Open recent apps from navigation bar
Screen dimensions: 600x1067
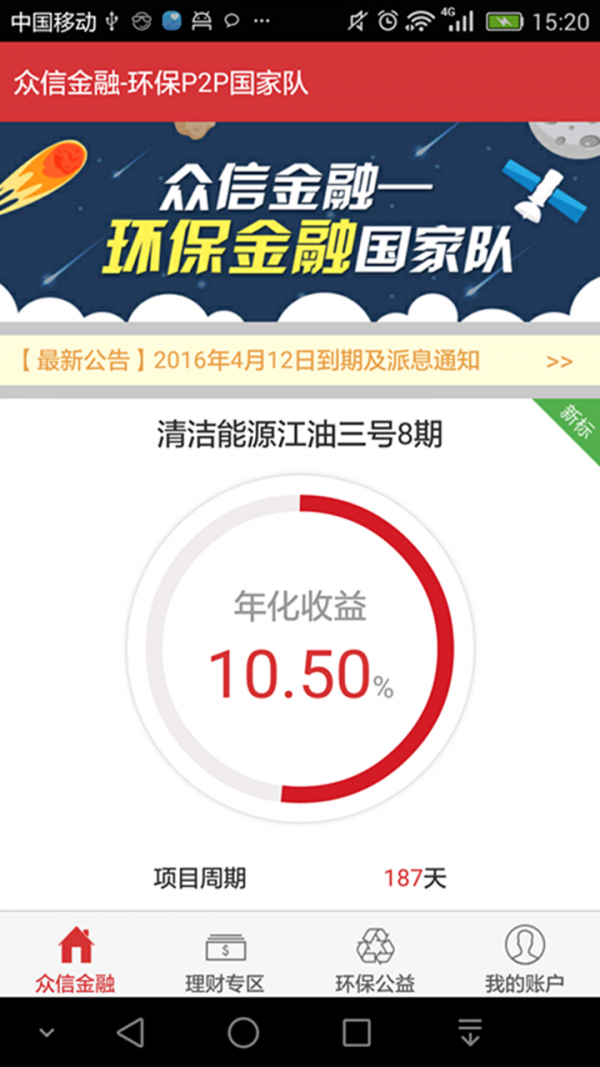(357, 1032)
